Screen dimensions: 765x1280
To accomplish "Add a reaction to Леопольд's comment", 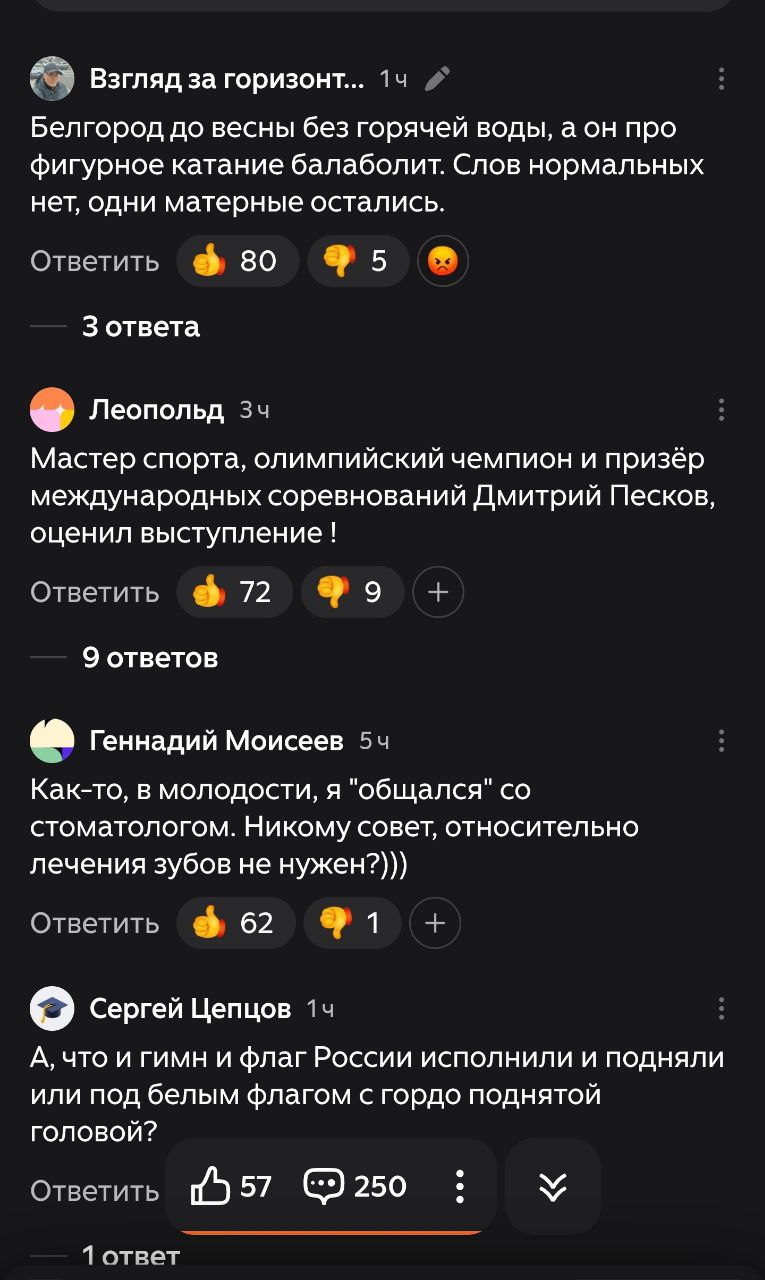I will click(438, 592).
